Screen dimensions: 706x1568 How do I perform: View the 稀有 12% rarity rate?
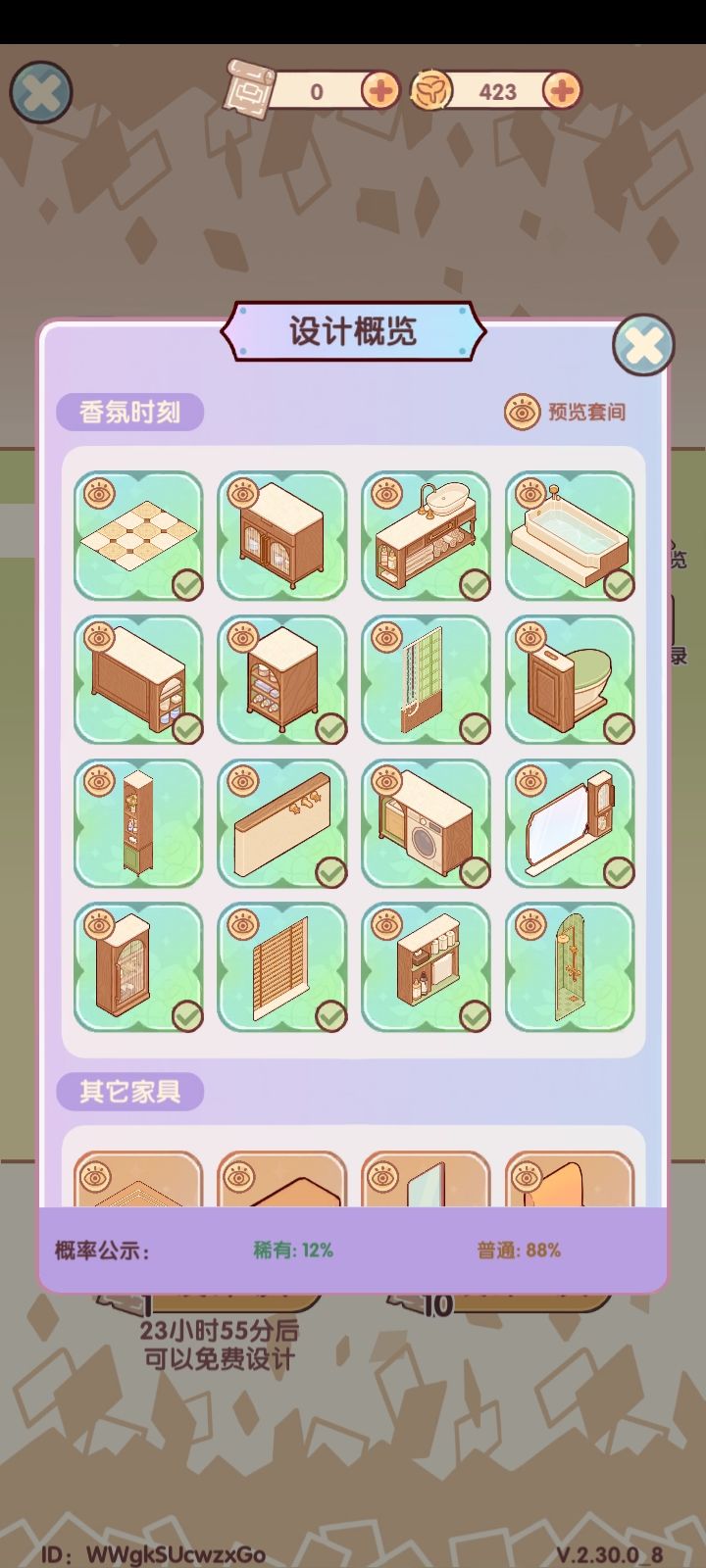pos(294,1249)
